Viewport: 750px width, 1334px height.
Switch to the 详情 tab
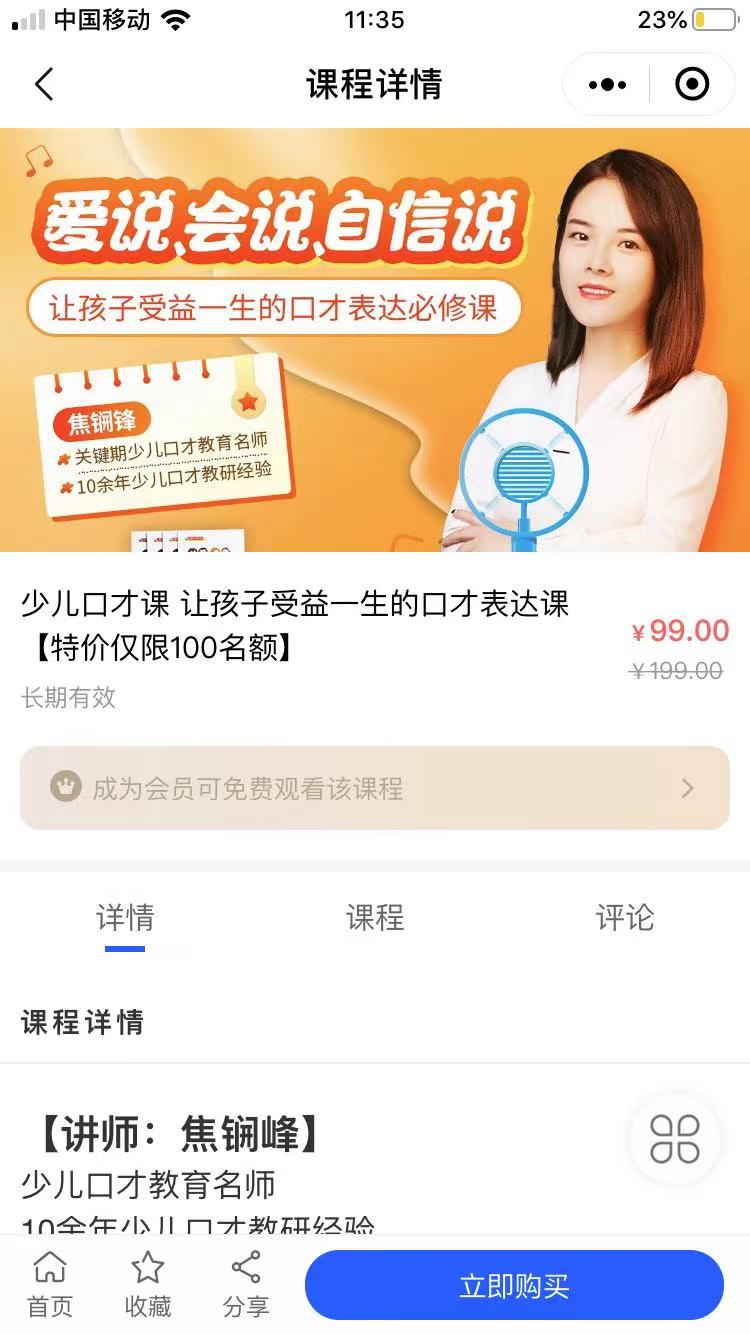pos(125,917)
